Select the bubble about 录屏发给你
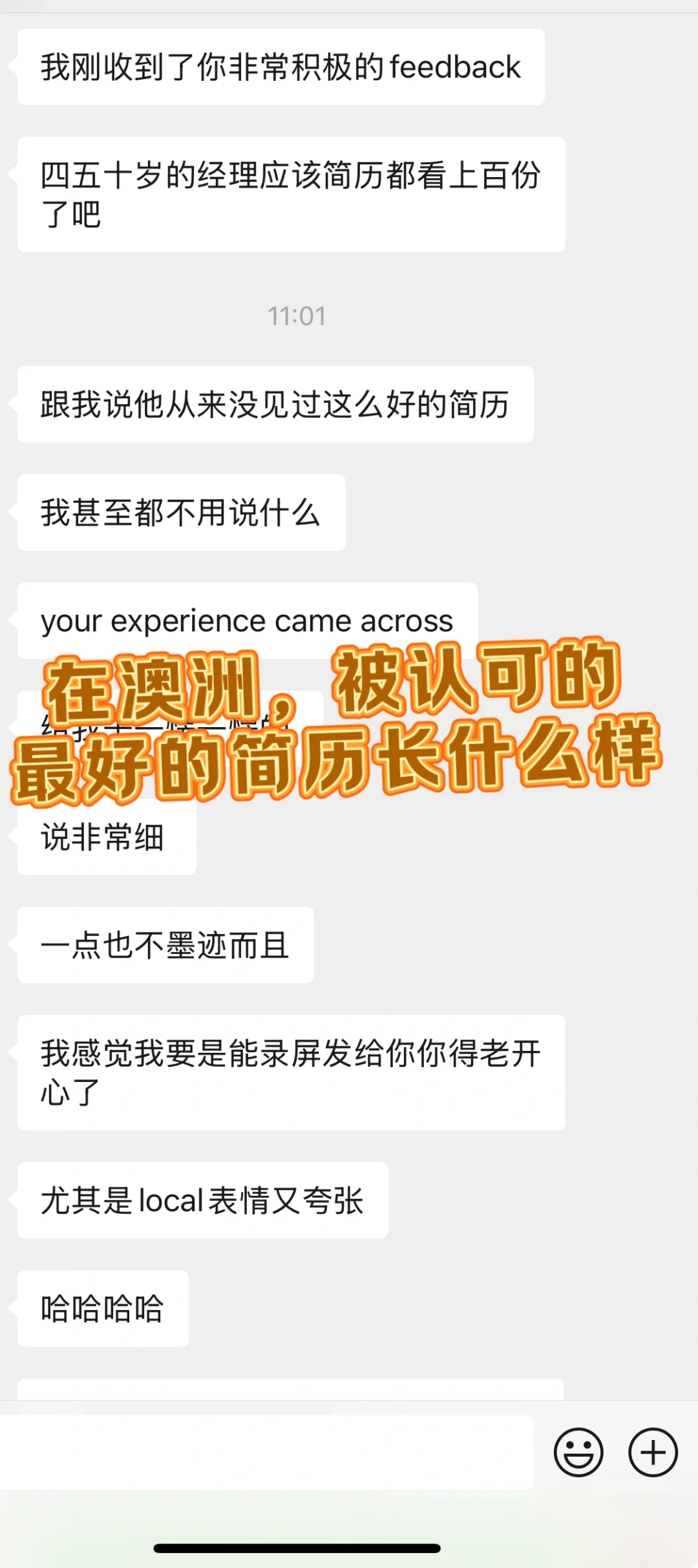This screenshot has height=1568, width=698. pyautogui.click(x=292, y=1072)
